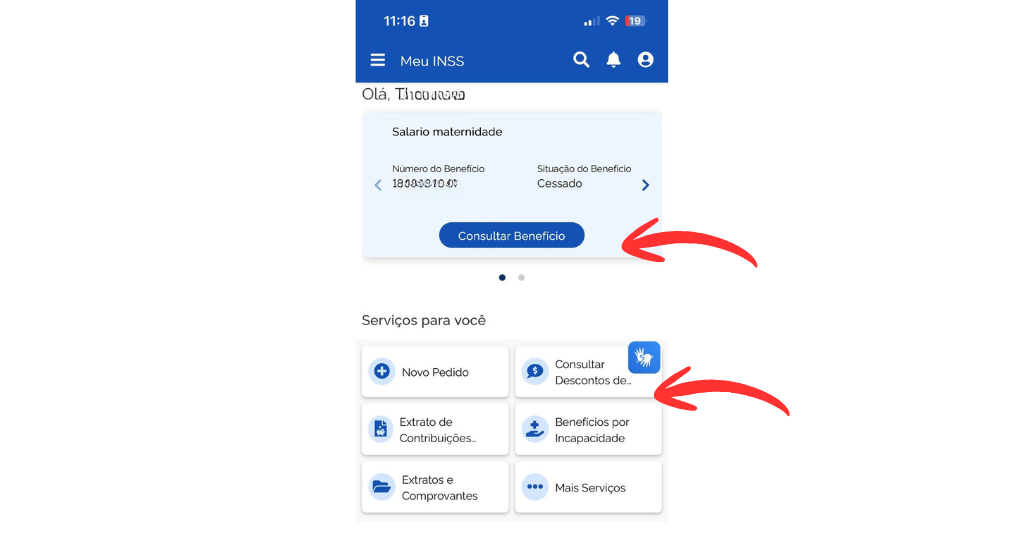Viewport: 1024px width, 536px height.
Task: Open Benefícios por Incapacidade card
Action: (588, 430)
